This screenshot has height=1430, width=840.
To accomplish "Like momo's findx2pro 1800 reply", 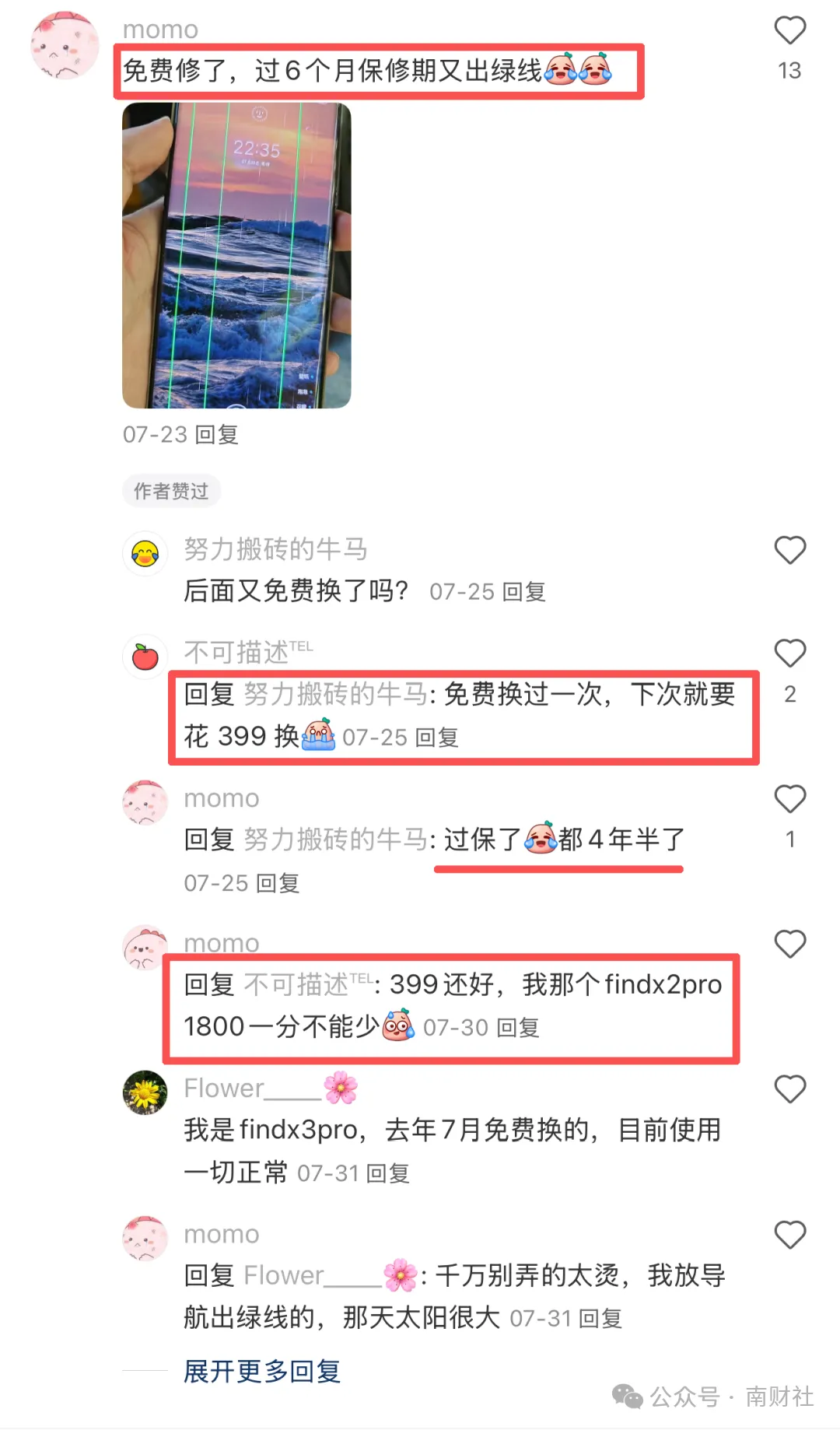I will [789, 944].
